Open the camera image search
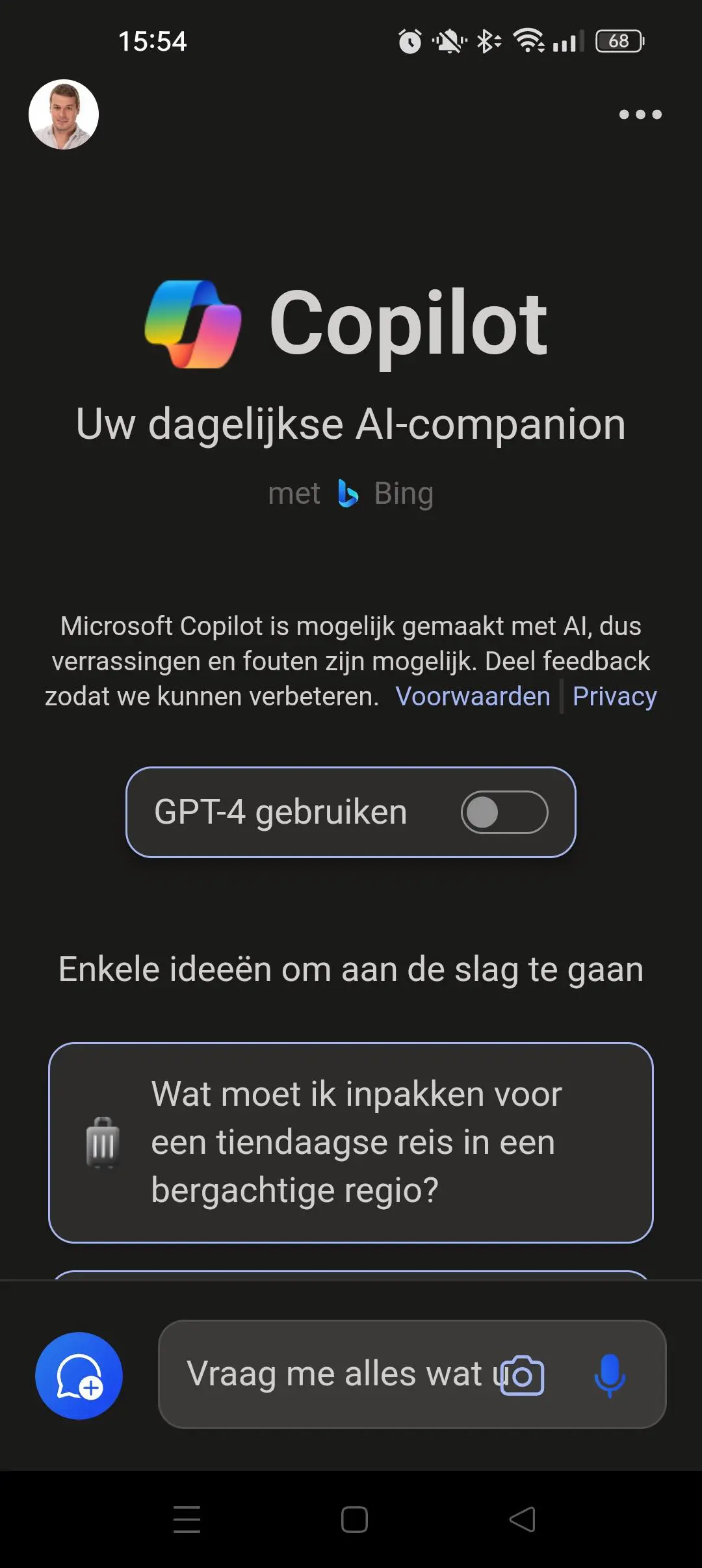Screen dimensions: 702x1568 click(522, 1375)
